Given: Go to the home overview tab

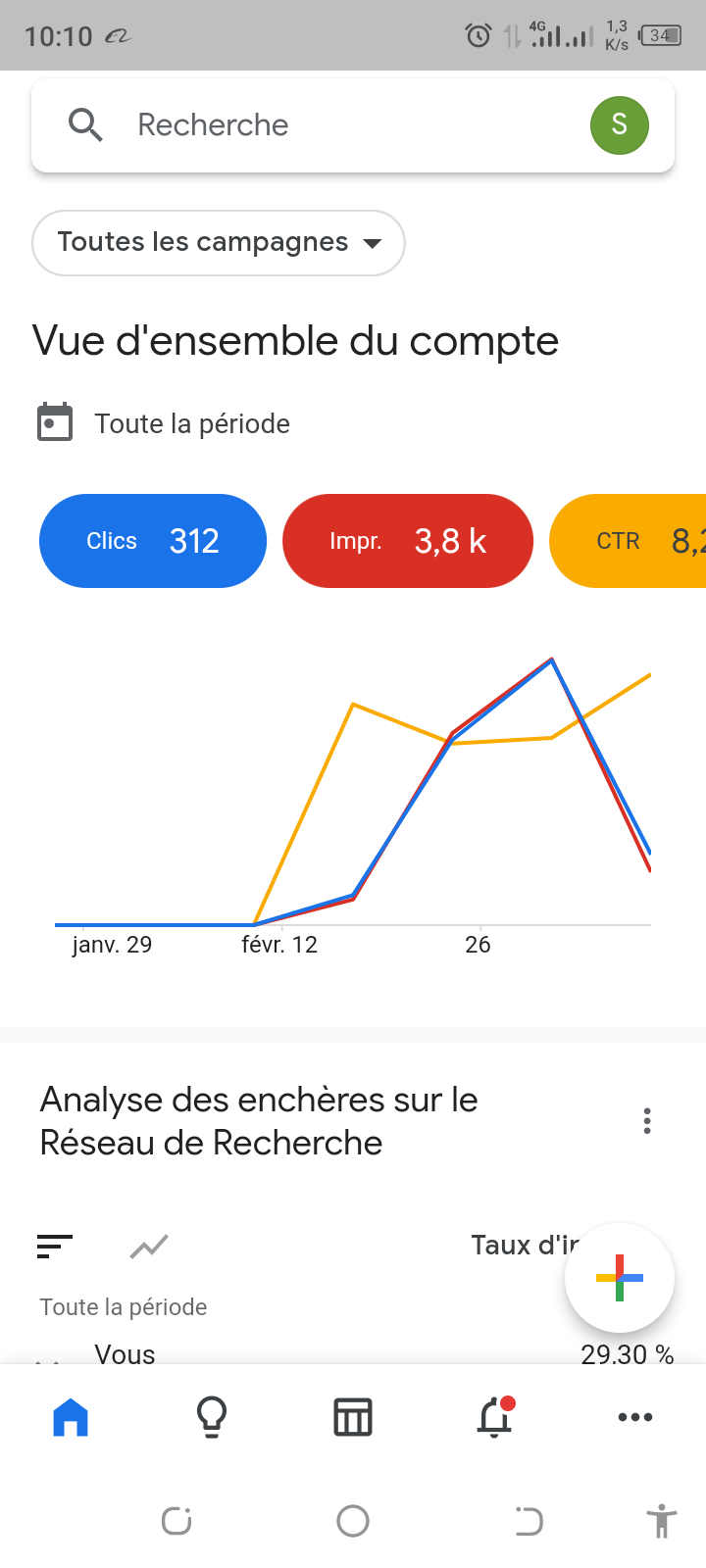Looking at the screenshot, I should (x=71, y=1417).
